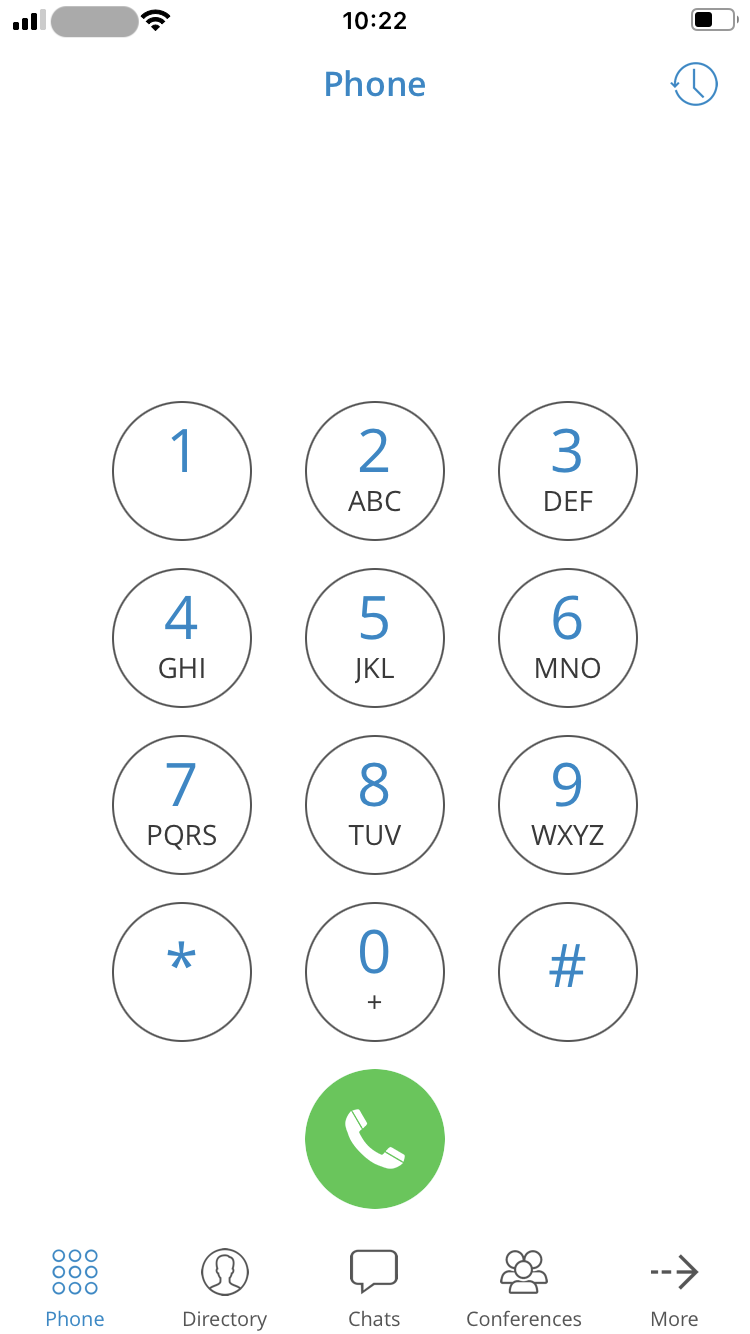
Task: Dial the 5 JKL key
Action: [375, 638]
